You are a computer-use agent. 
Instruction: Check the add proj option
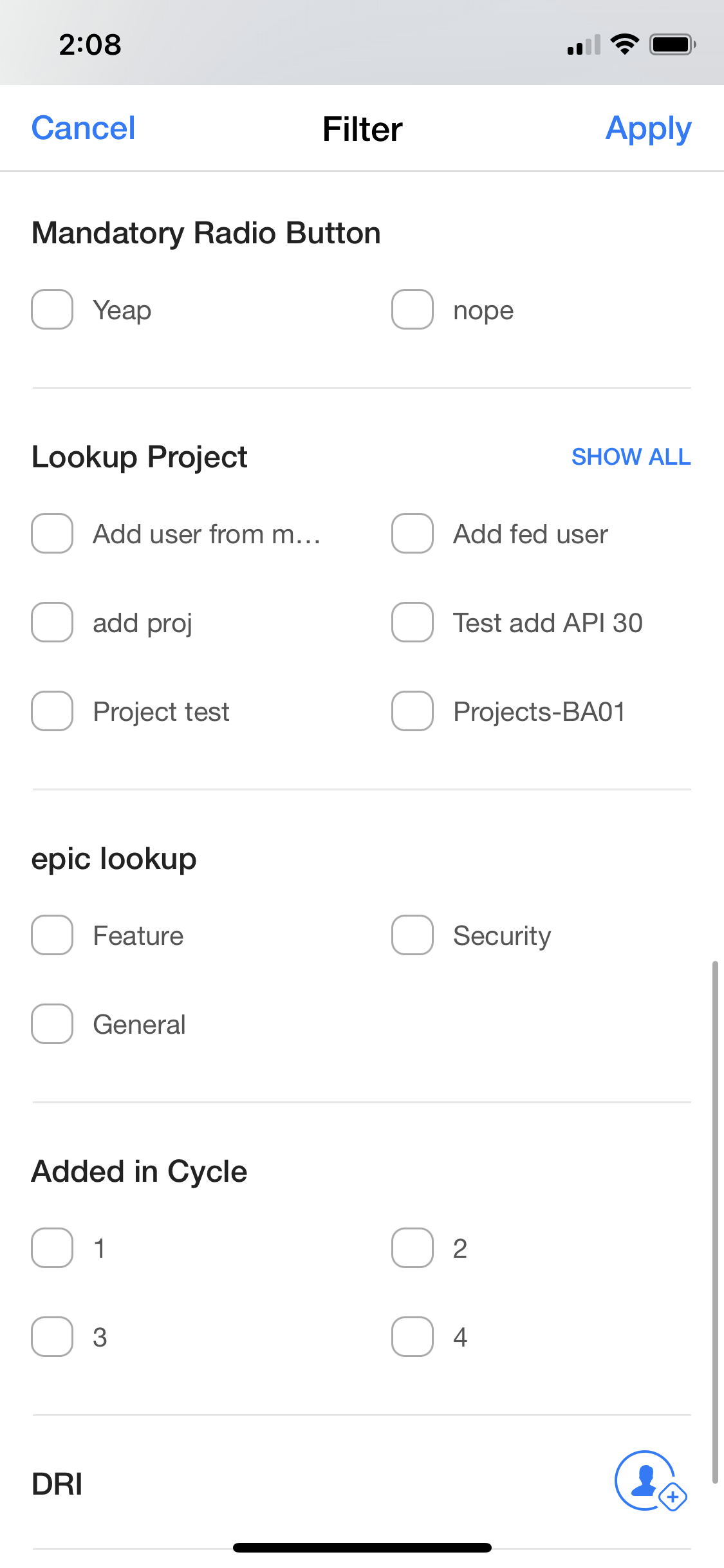coord(51,622)
